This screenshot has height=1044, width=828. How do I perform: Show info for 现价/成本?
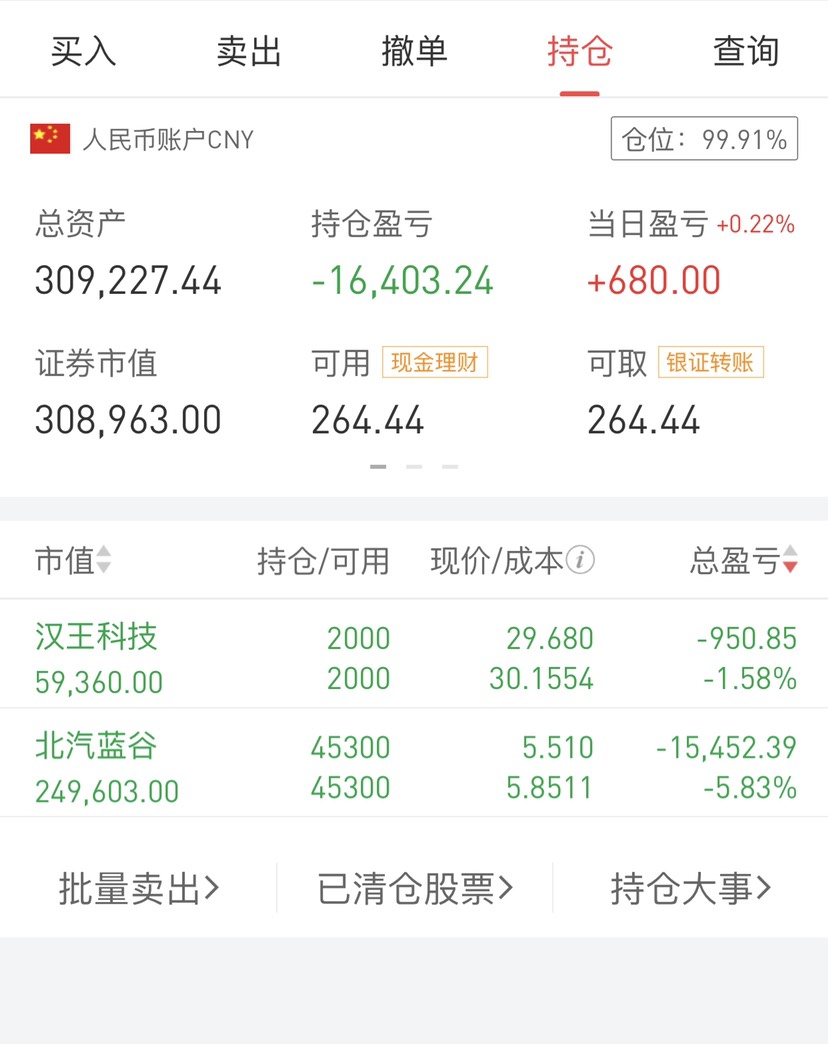tap(581, 560)
